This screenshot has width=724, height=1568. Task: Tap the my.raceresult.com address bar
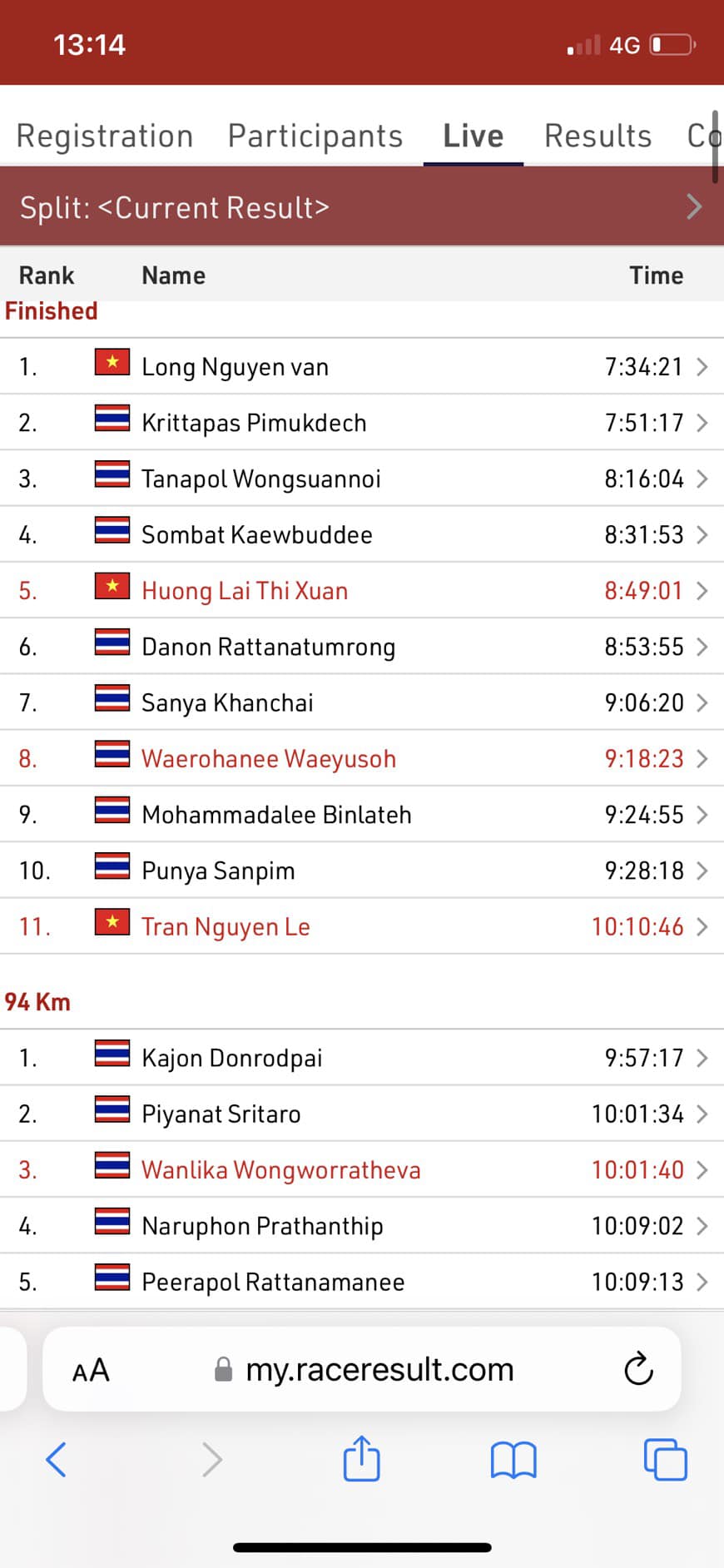364,1369
